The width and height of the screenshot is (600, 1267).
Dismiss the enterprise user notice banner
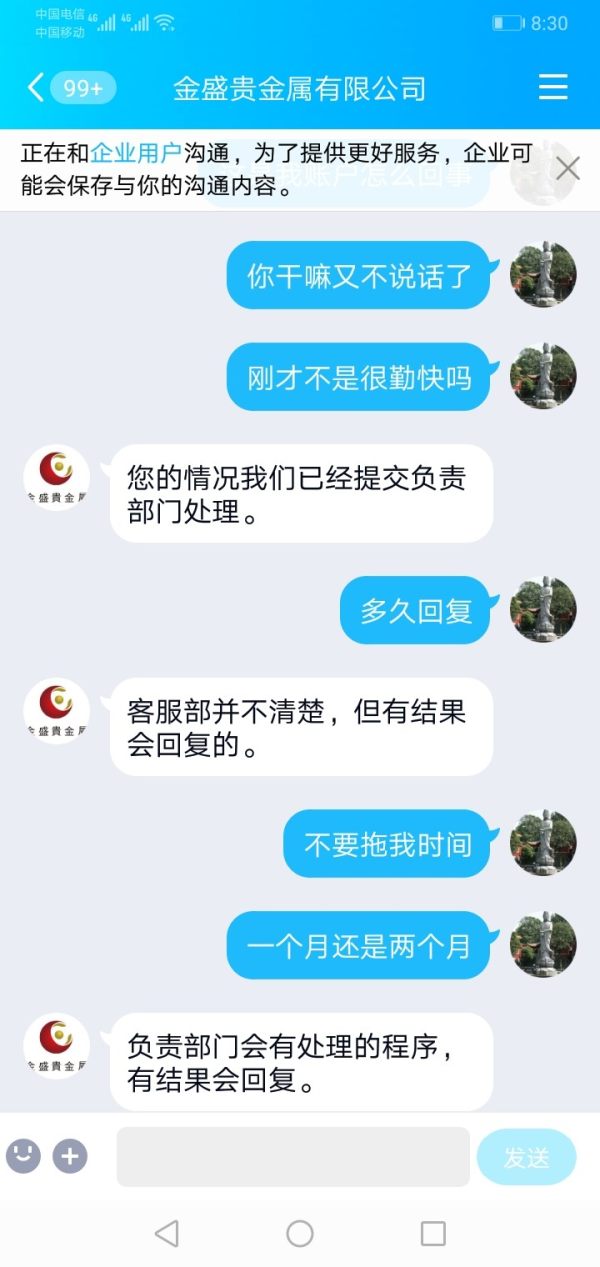(x=567, y=168)
